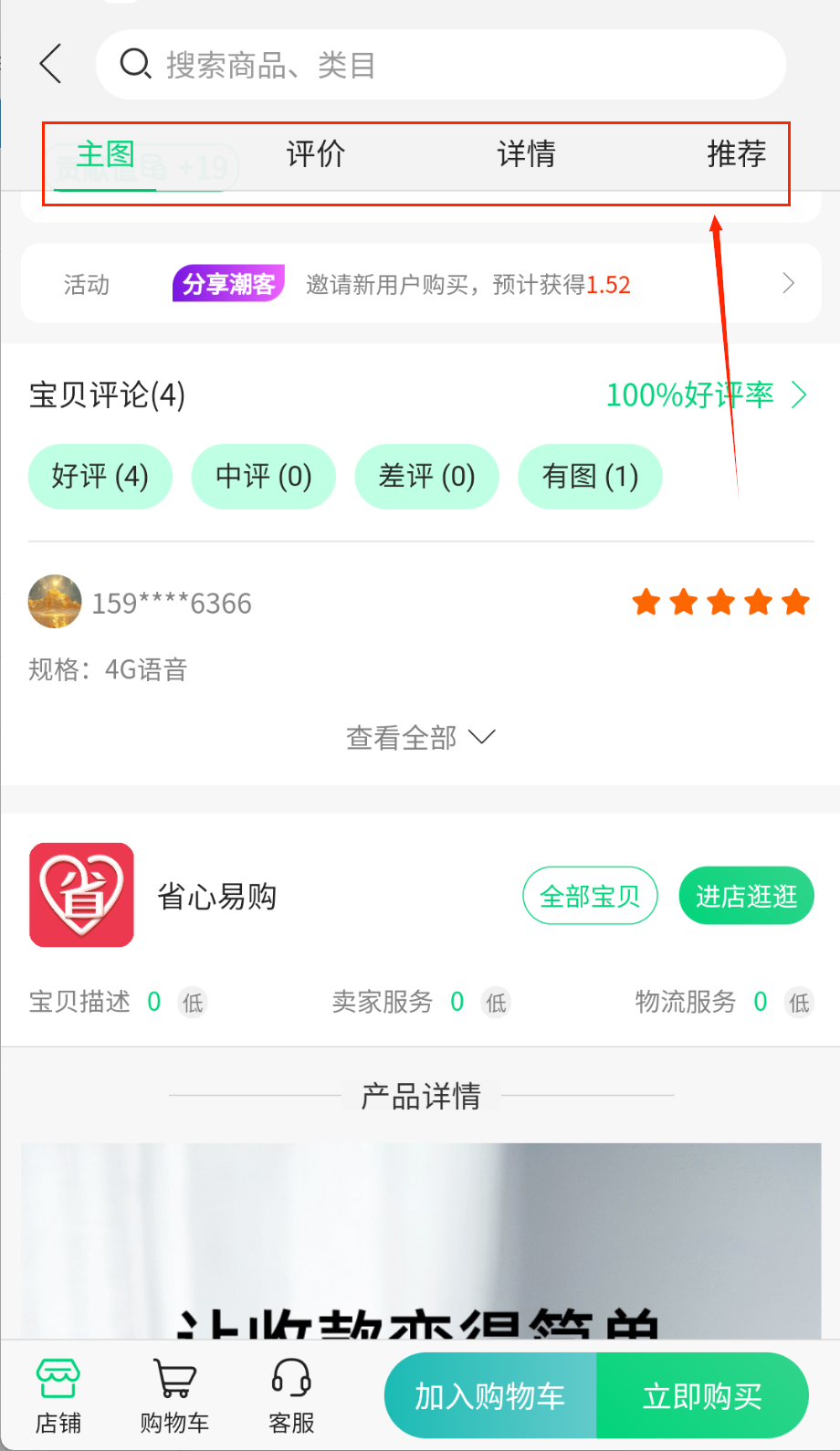Open the 店铺 shop page

coord(58,1396)
